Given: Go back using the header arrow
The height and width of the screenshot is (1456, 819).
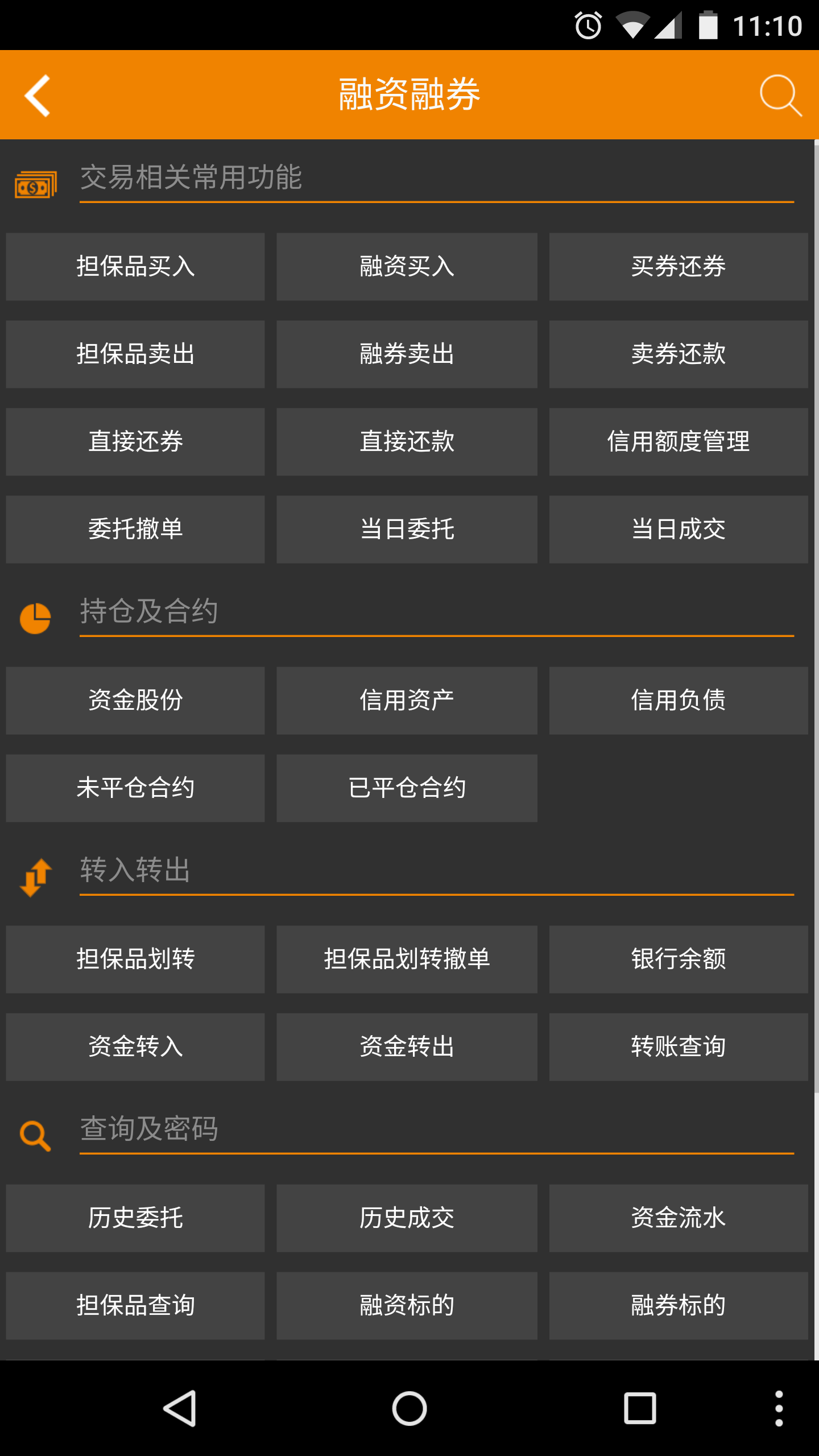Looking at the screenshot, I should pos(38,95).
